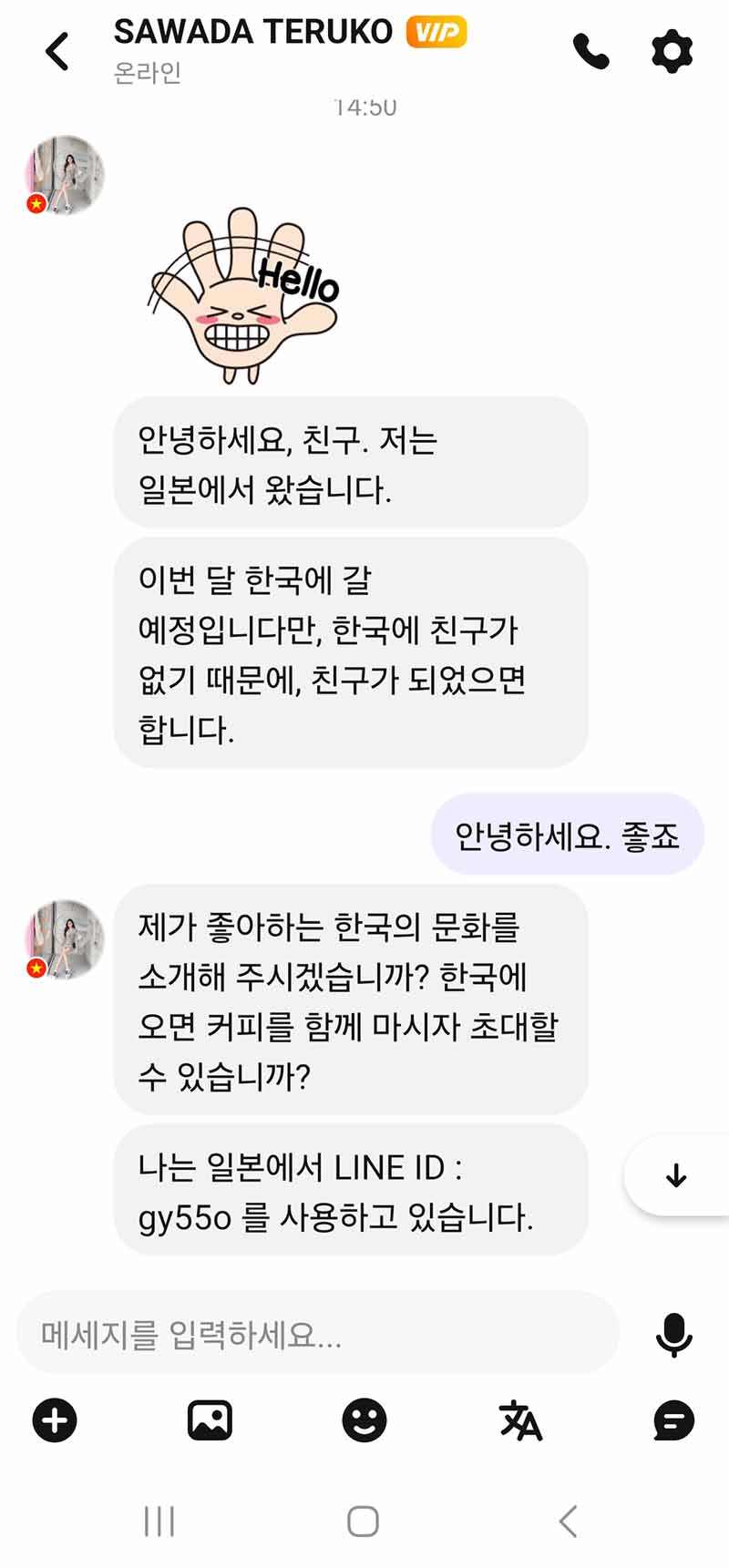Open the emoji sticker picker
Viewport: 729px width, 1568px height.
(x=364, y=1420)
